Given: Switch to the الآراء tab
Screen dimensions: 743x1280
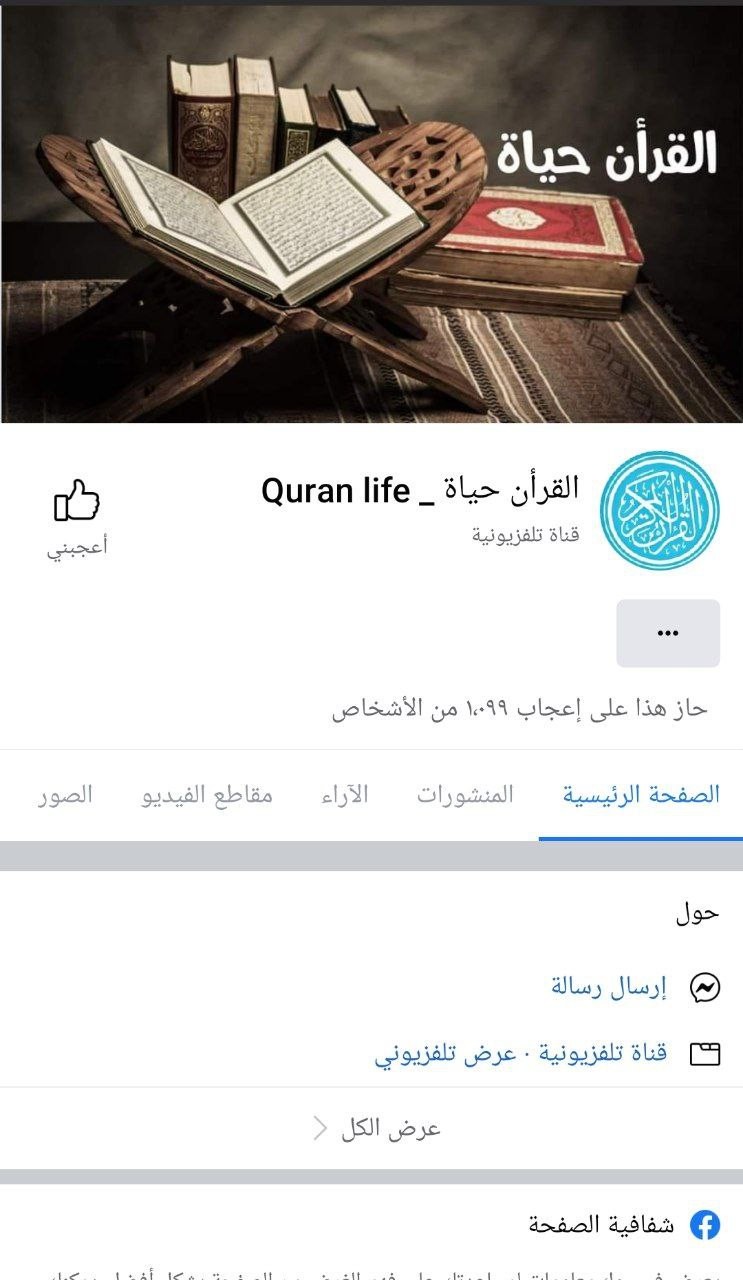Looking at the screenshot, I should pos(345,795).
